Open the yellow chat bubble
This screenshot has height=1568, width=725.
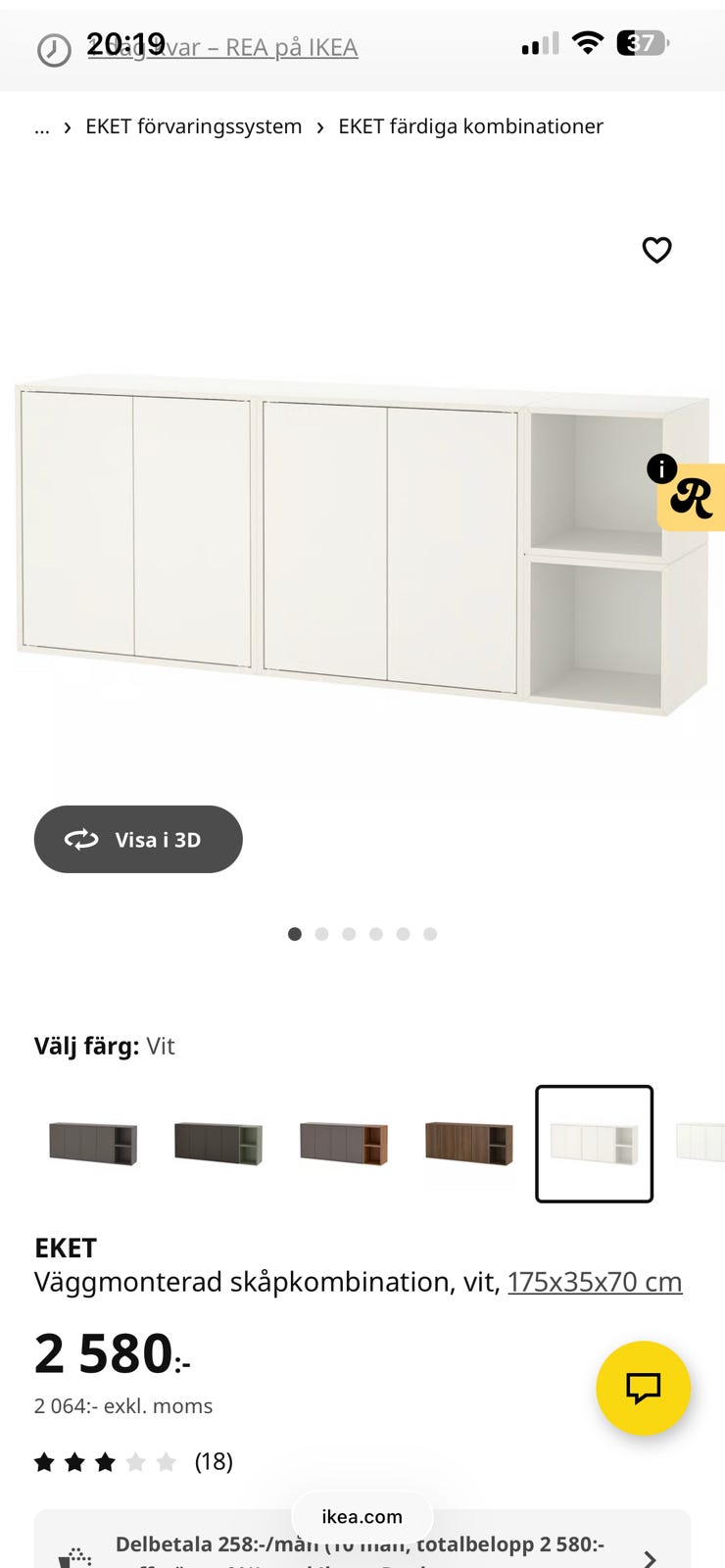coord(644,1389)
